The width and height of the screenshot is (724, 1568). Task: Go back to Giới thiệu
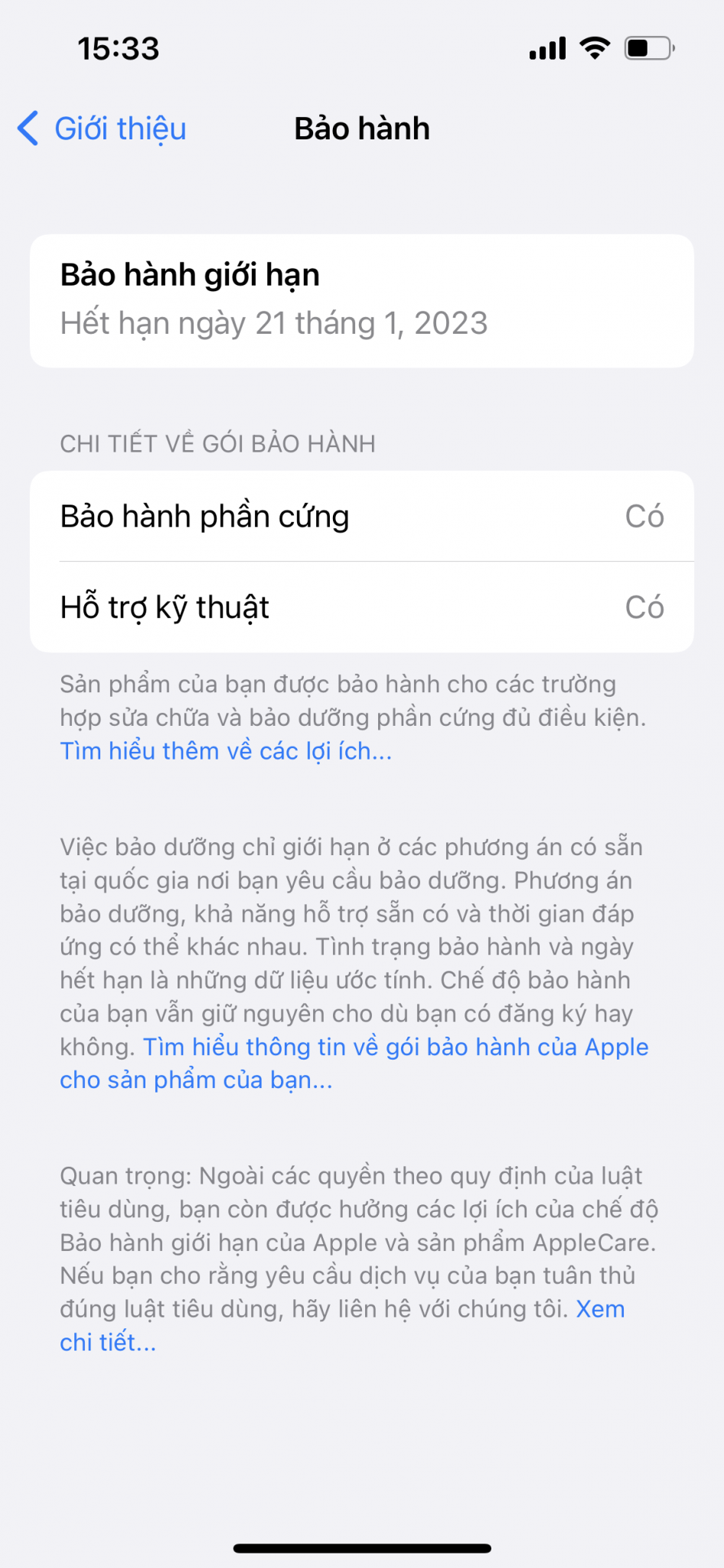coord(102,129)
